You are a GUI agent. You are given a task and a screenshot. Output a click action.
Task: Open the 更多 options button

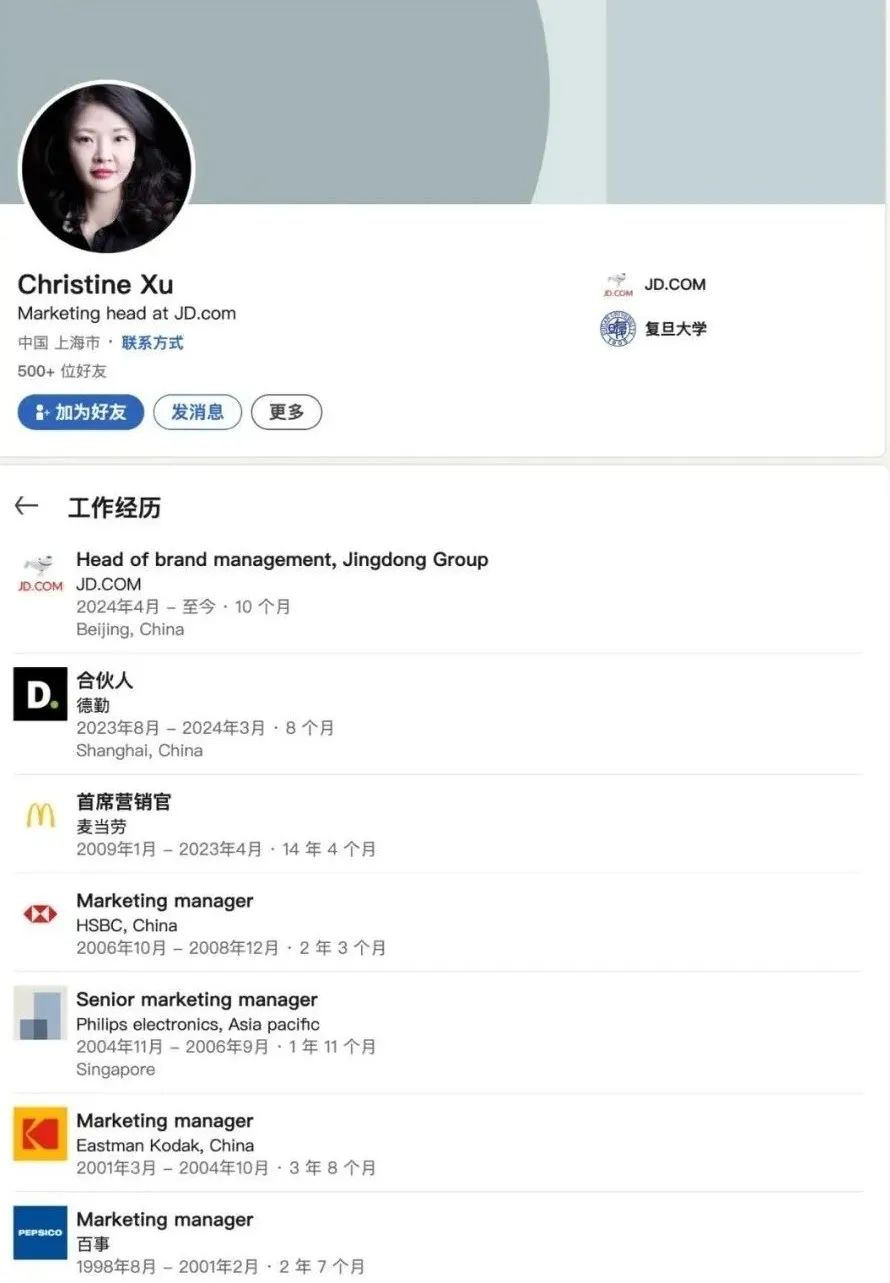click(x=286, y=412)
